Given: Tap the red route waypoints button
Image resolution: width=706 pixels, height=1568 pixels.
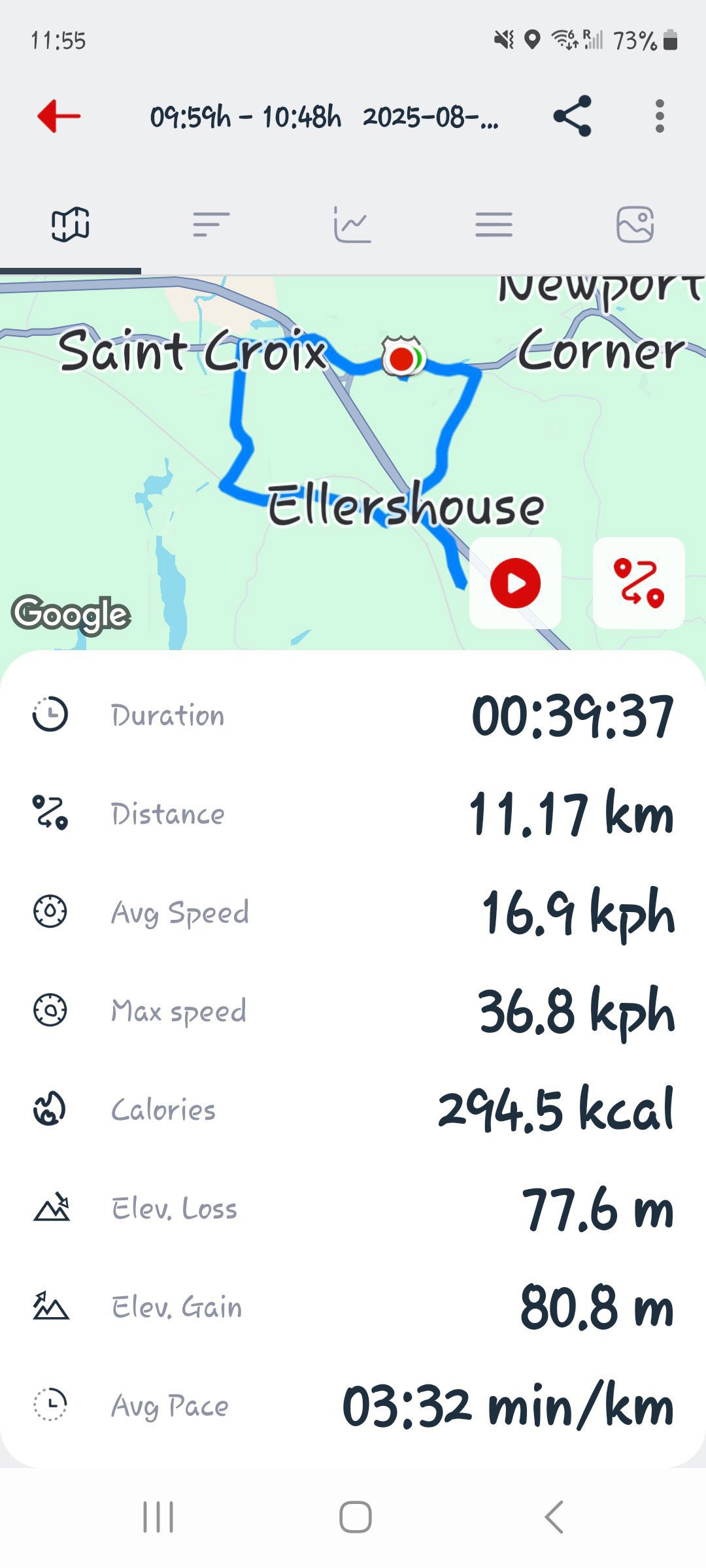Looking at the screenshot, I should (x=639, y=583).
